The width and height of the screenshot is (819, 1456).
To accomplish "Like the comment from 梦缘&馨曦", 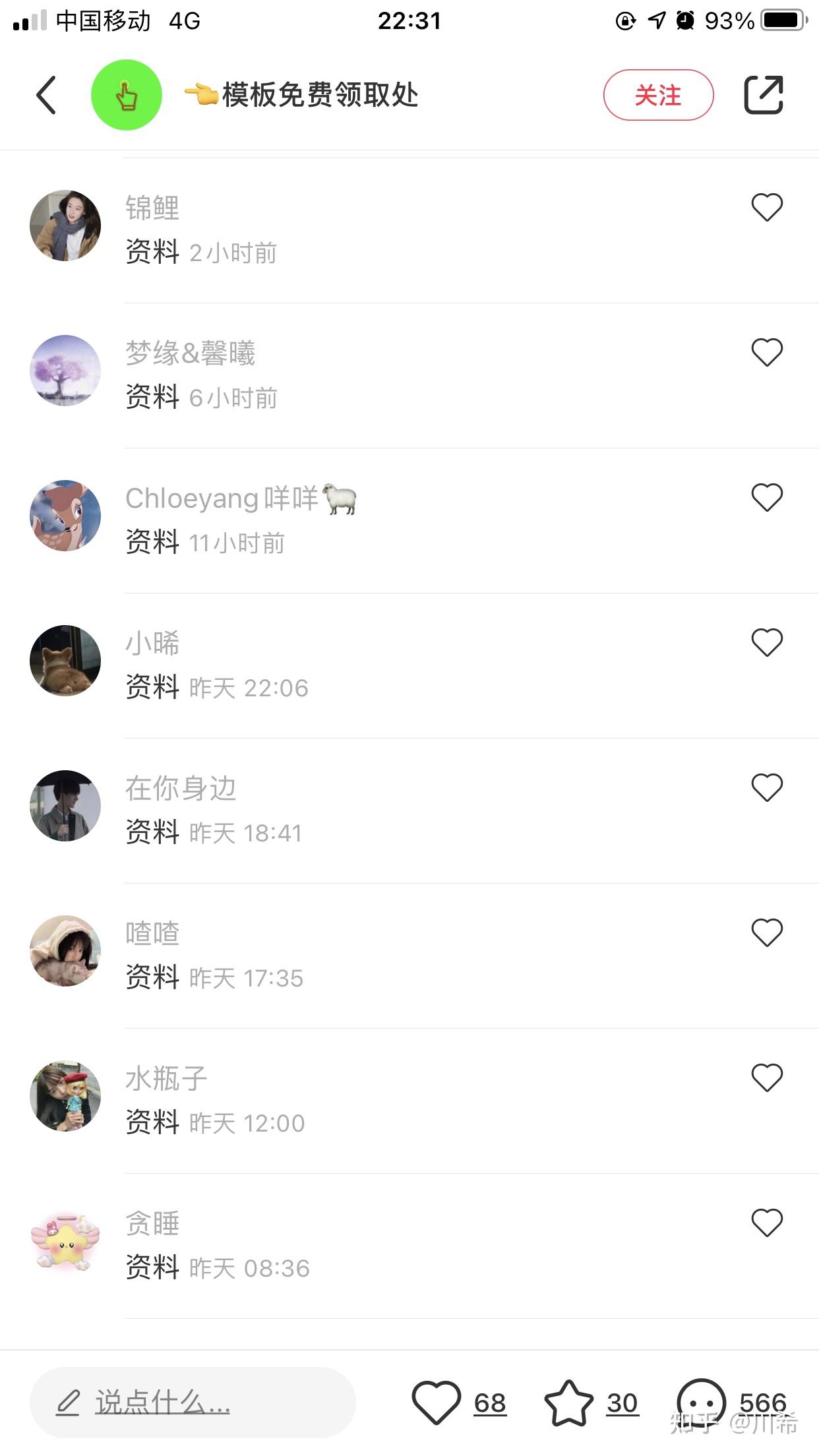I will (767, 353).
